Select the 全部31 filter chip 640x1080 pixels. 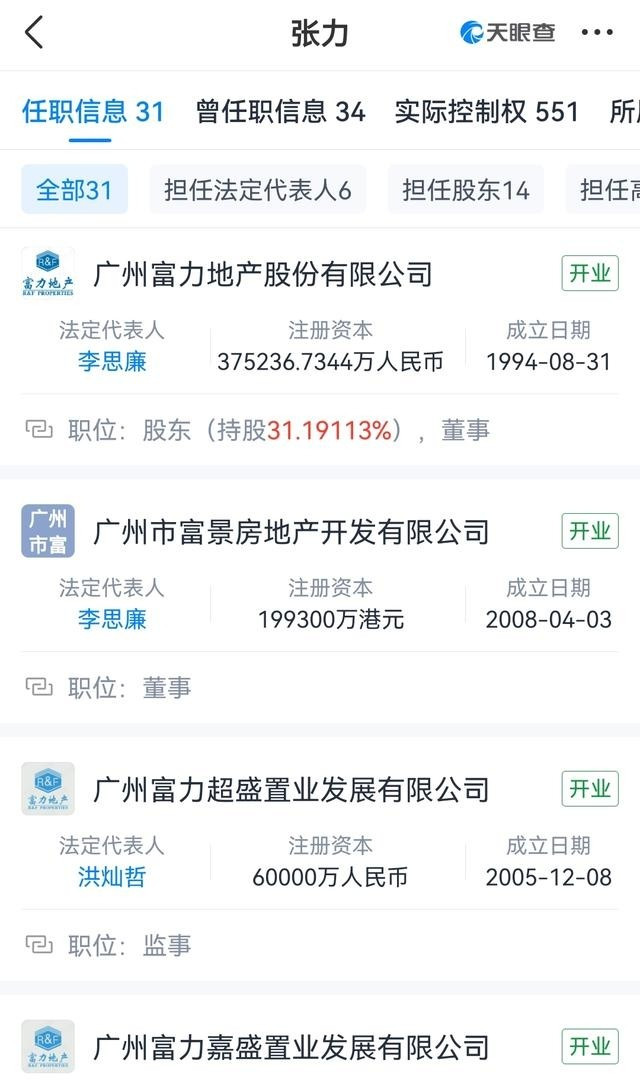(74, 190)
